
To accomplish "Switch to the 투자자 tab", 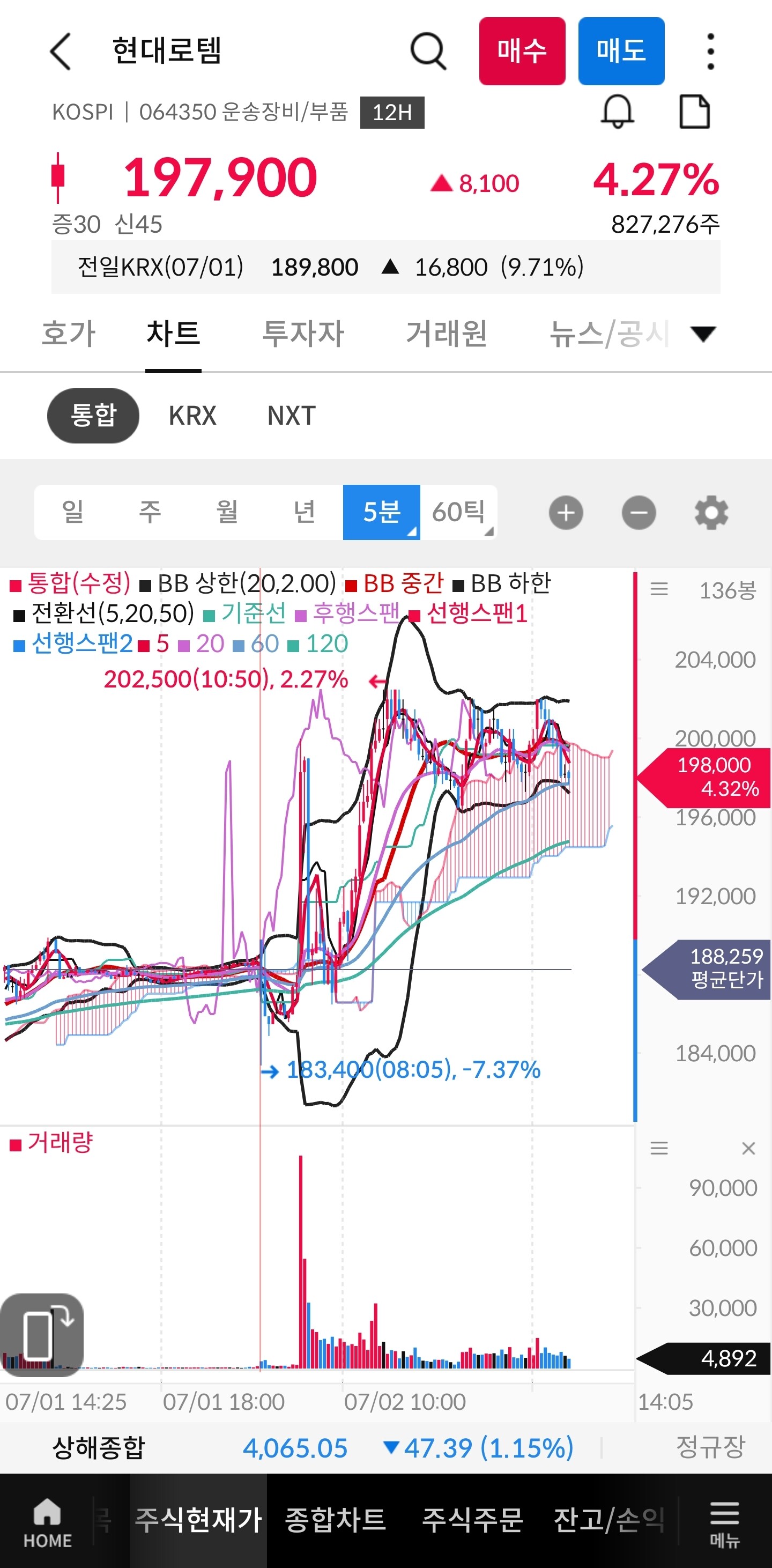I will (303, 334).
